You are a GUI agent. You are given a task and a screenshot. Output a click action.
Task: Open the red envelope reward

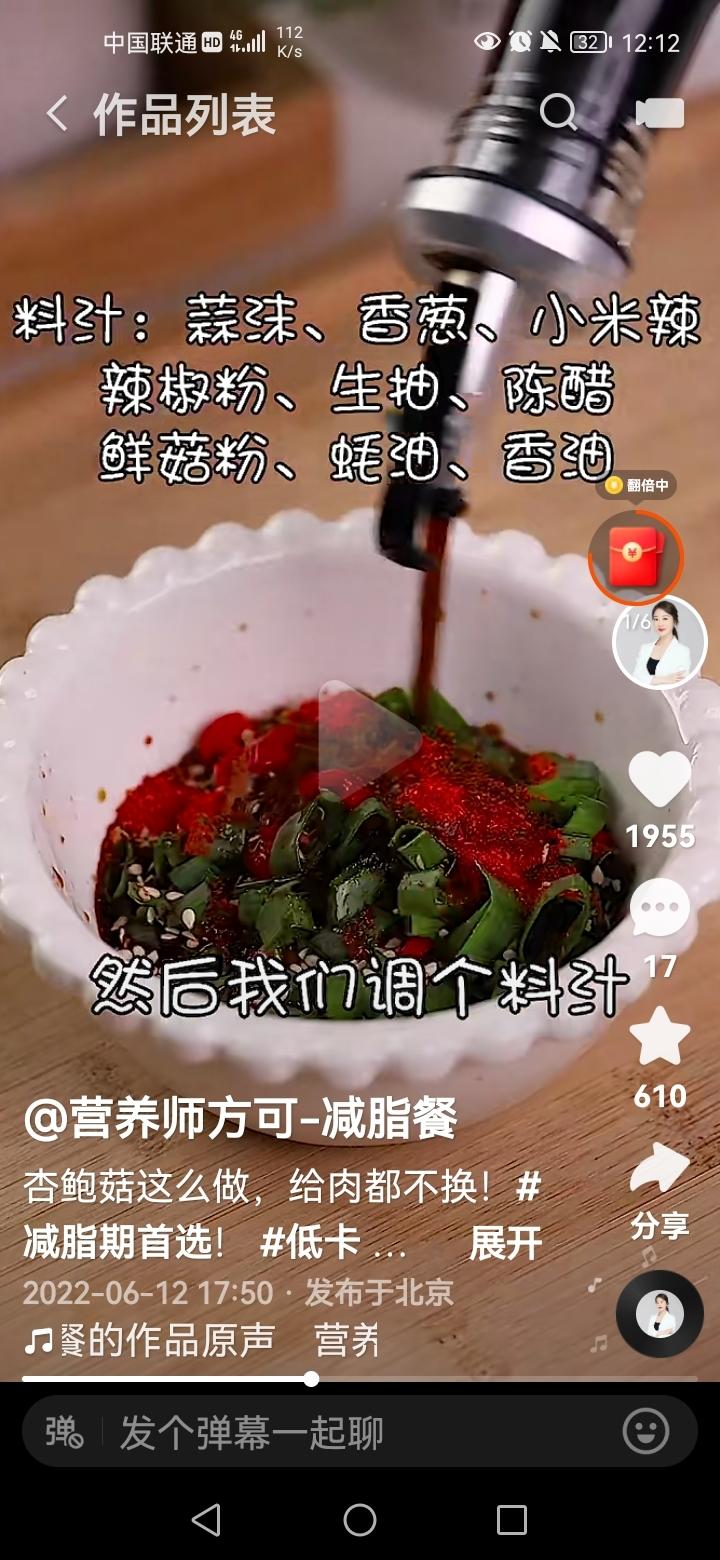click(x=635, y=556)
